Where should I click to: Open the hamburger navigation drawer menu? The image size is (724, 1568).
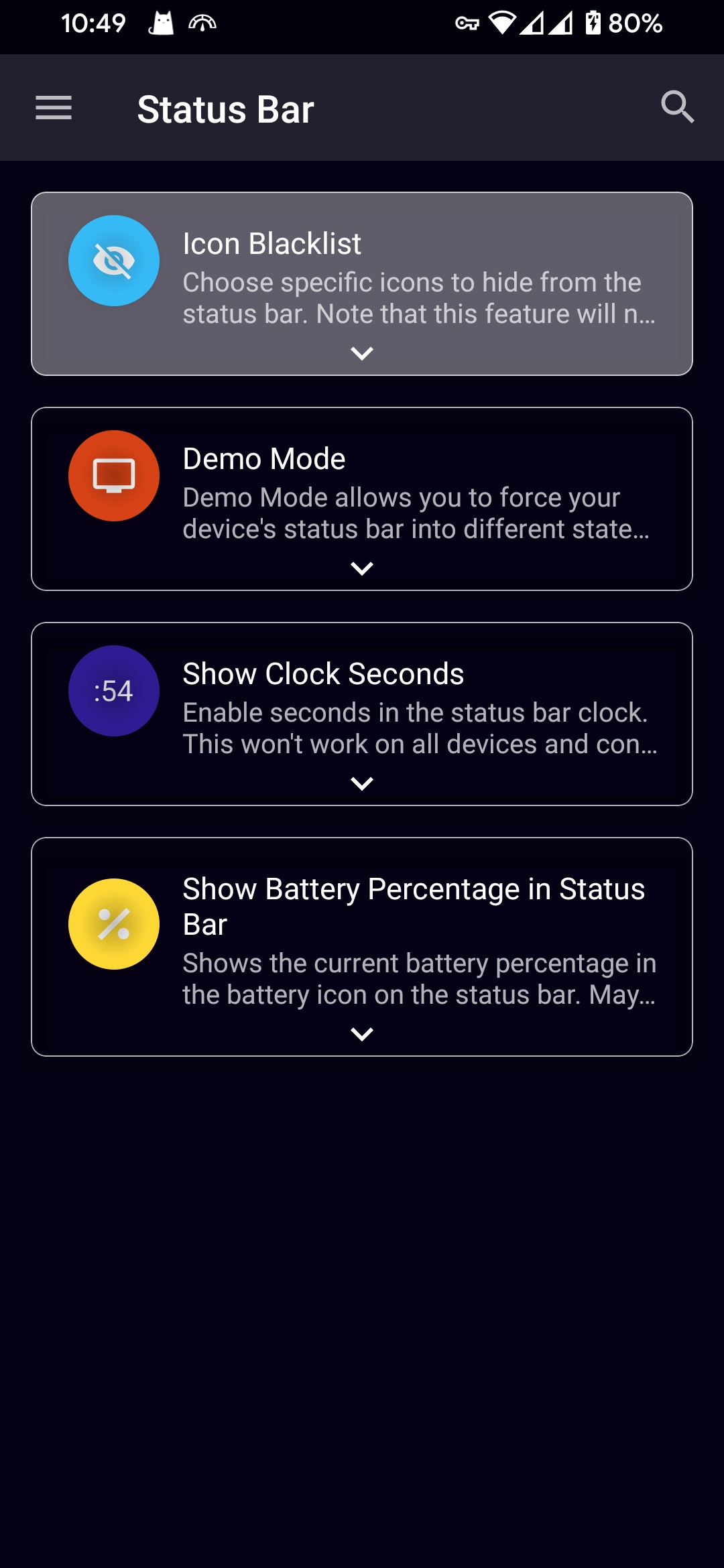click(x=54, y=108)
